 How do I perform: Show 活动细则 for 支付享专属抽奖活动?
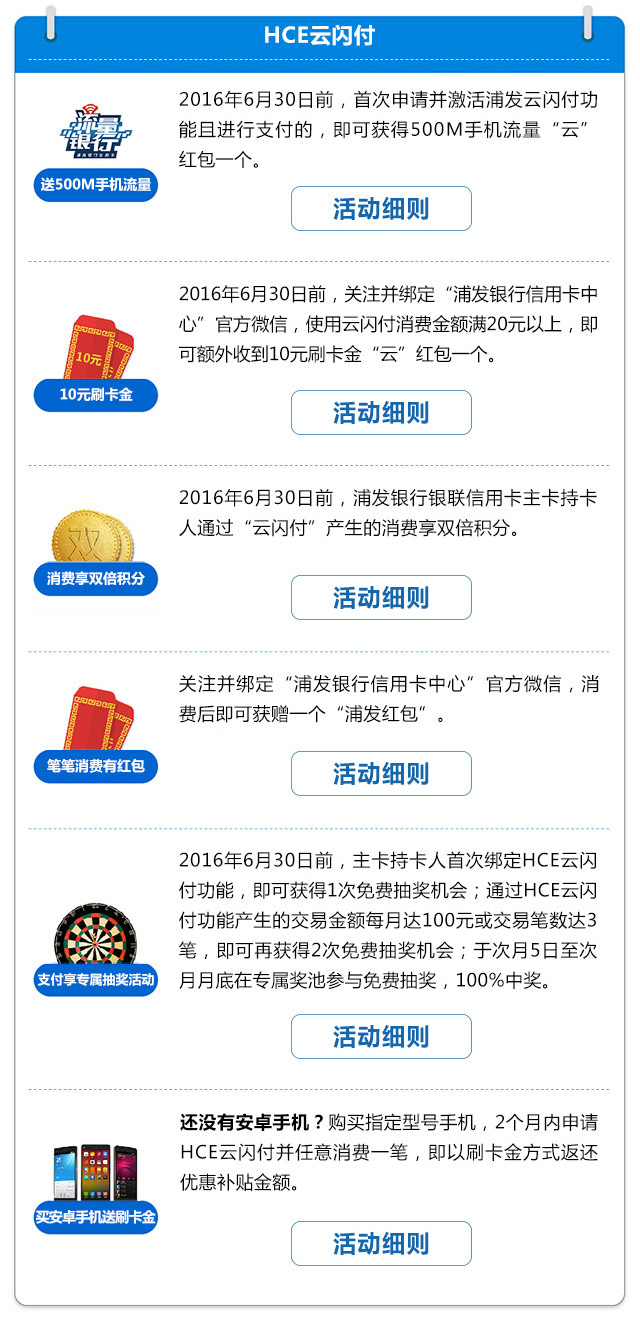381,1037
